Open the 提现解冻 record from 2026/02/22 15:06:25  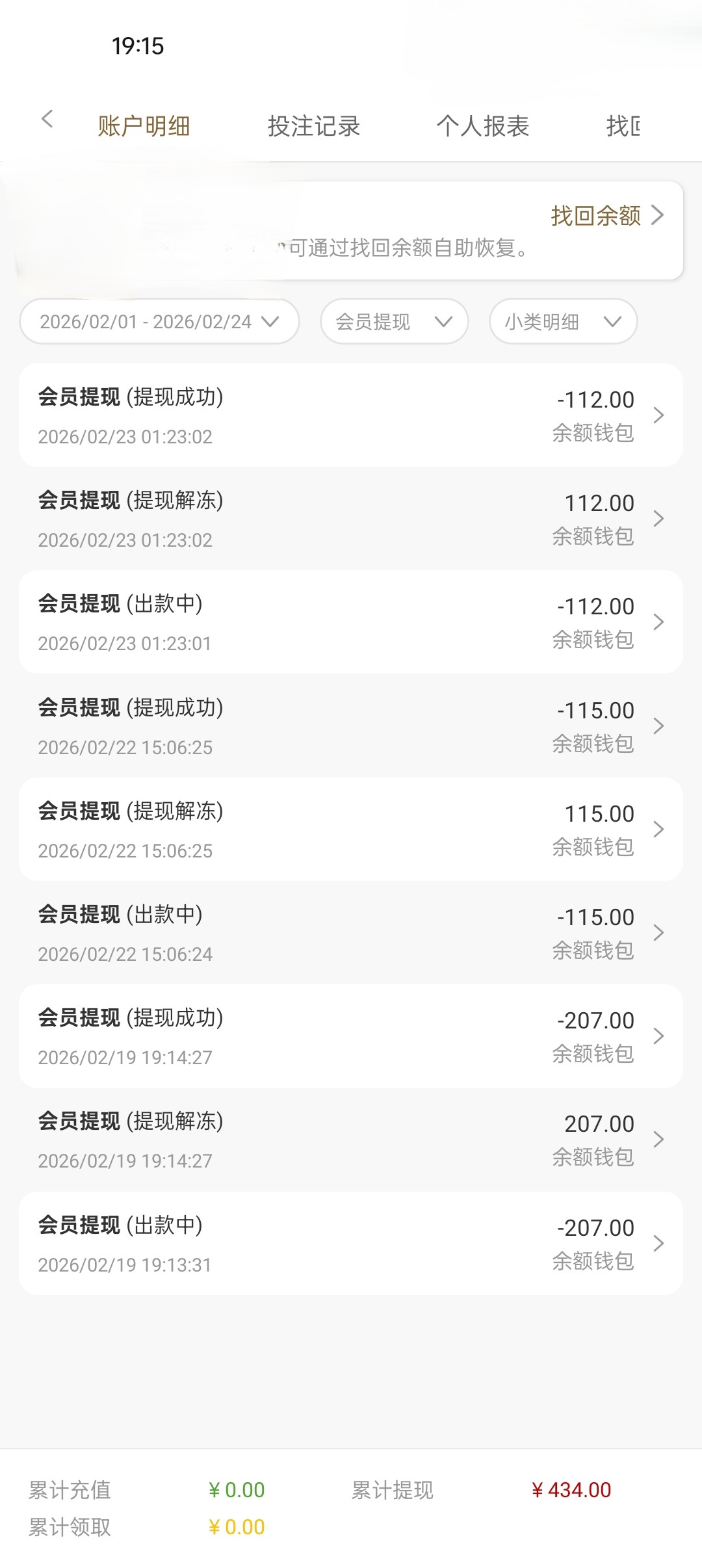351,830
